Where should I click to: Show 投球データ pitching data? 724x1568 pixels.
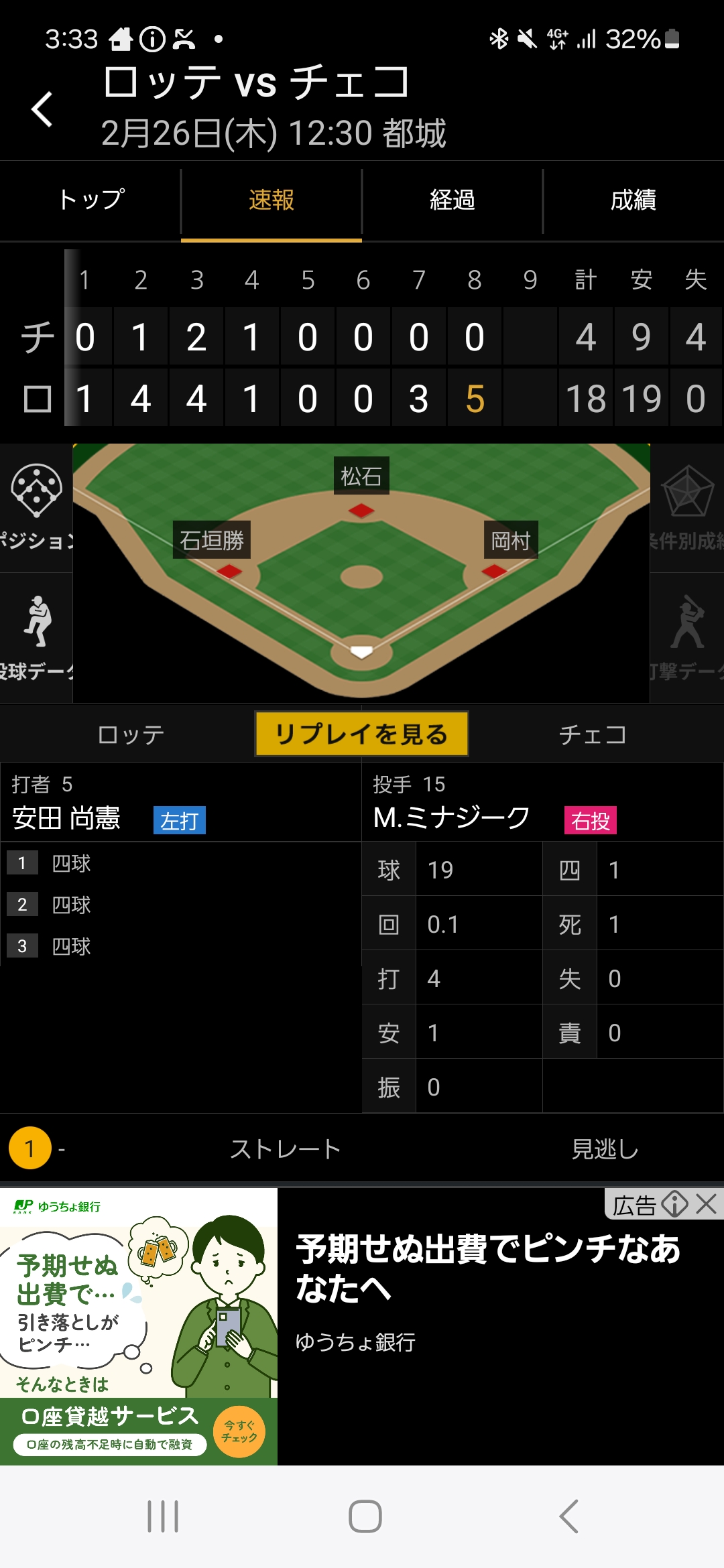point(36,638)
